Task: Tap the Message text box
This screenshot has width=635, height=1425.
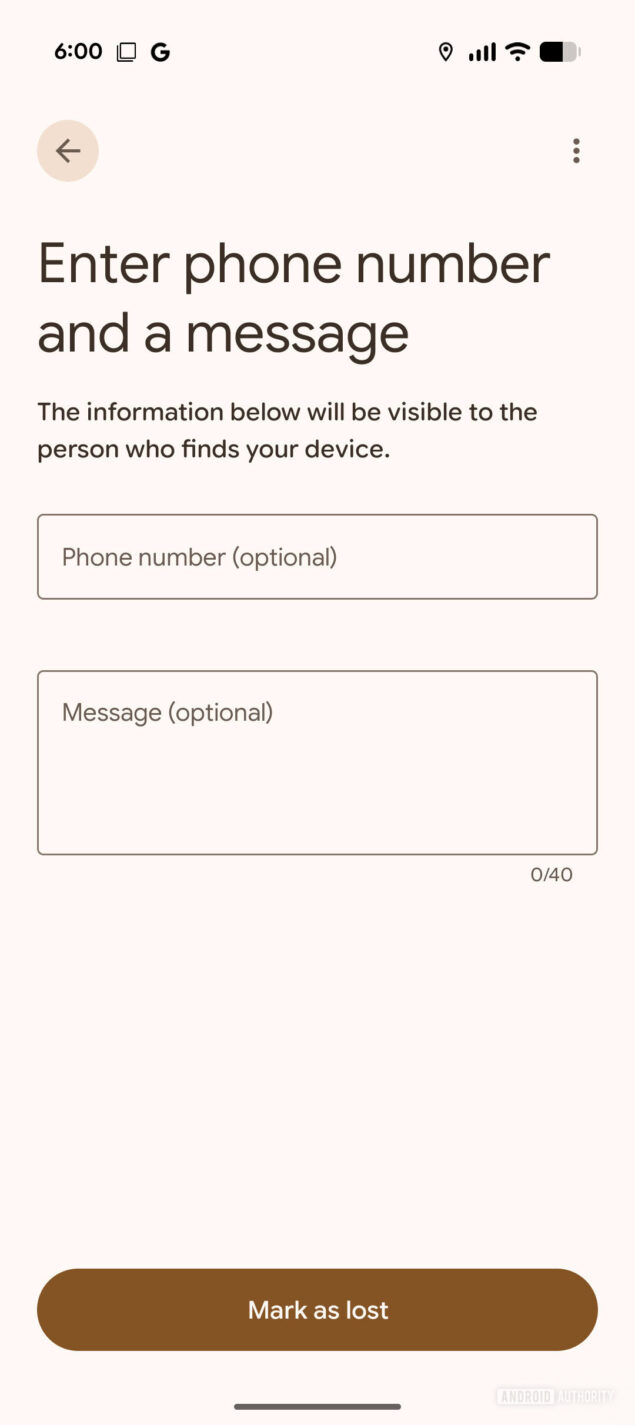Action: pos(317,762)
